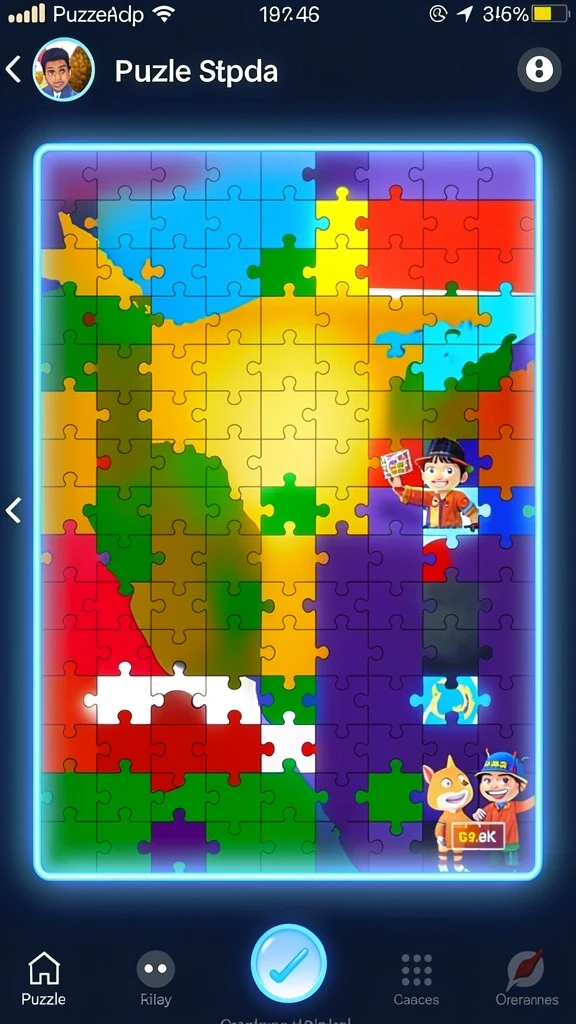The width and height of the screenshot is (576, 1024).
Task: Confirm with the glowing checkmark button
Action: click(x=289, y=962)
